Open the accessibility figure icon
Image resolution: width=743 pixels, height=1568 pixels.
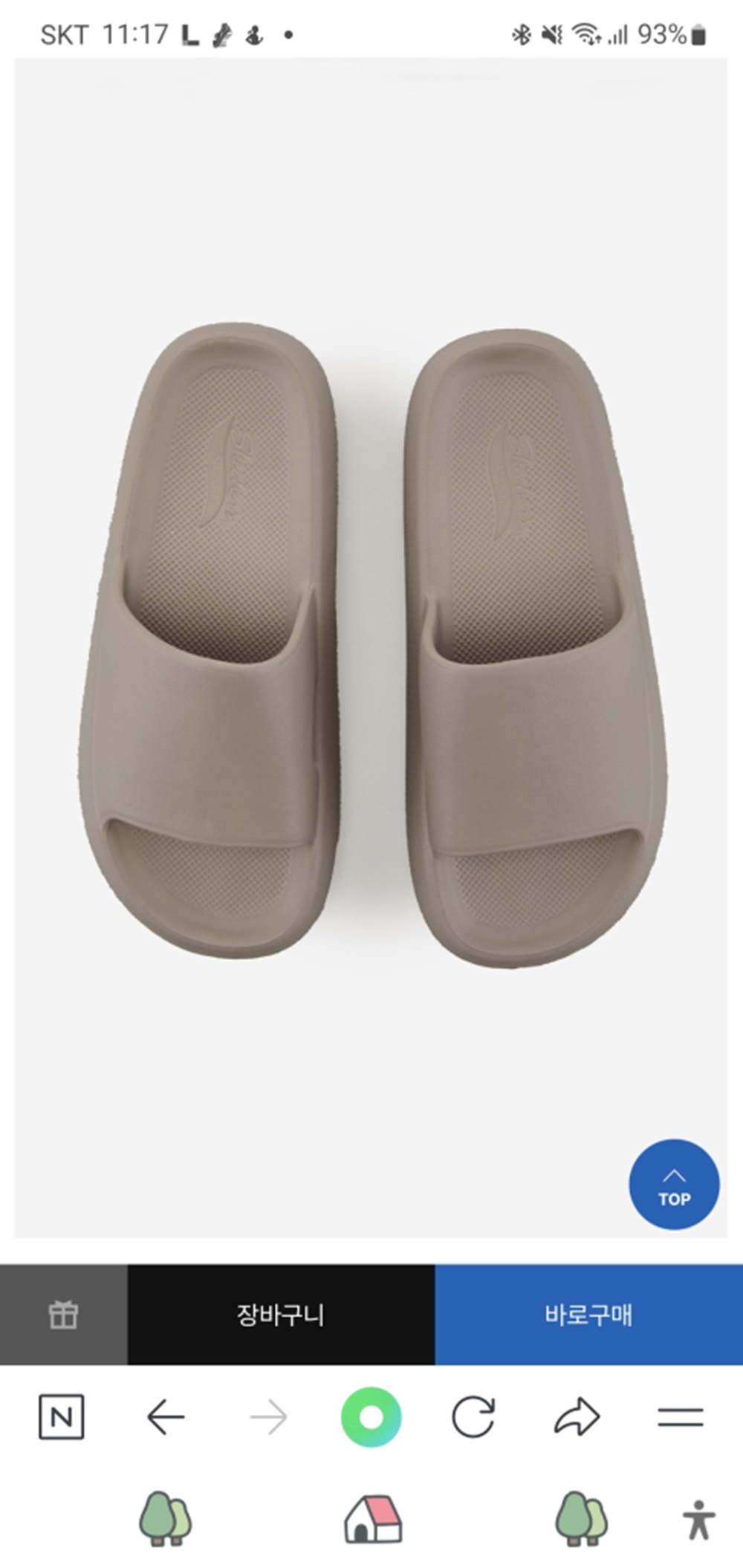(x=698, y=1520)
